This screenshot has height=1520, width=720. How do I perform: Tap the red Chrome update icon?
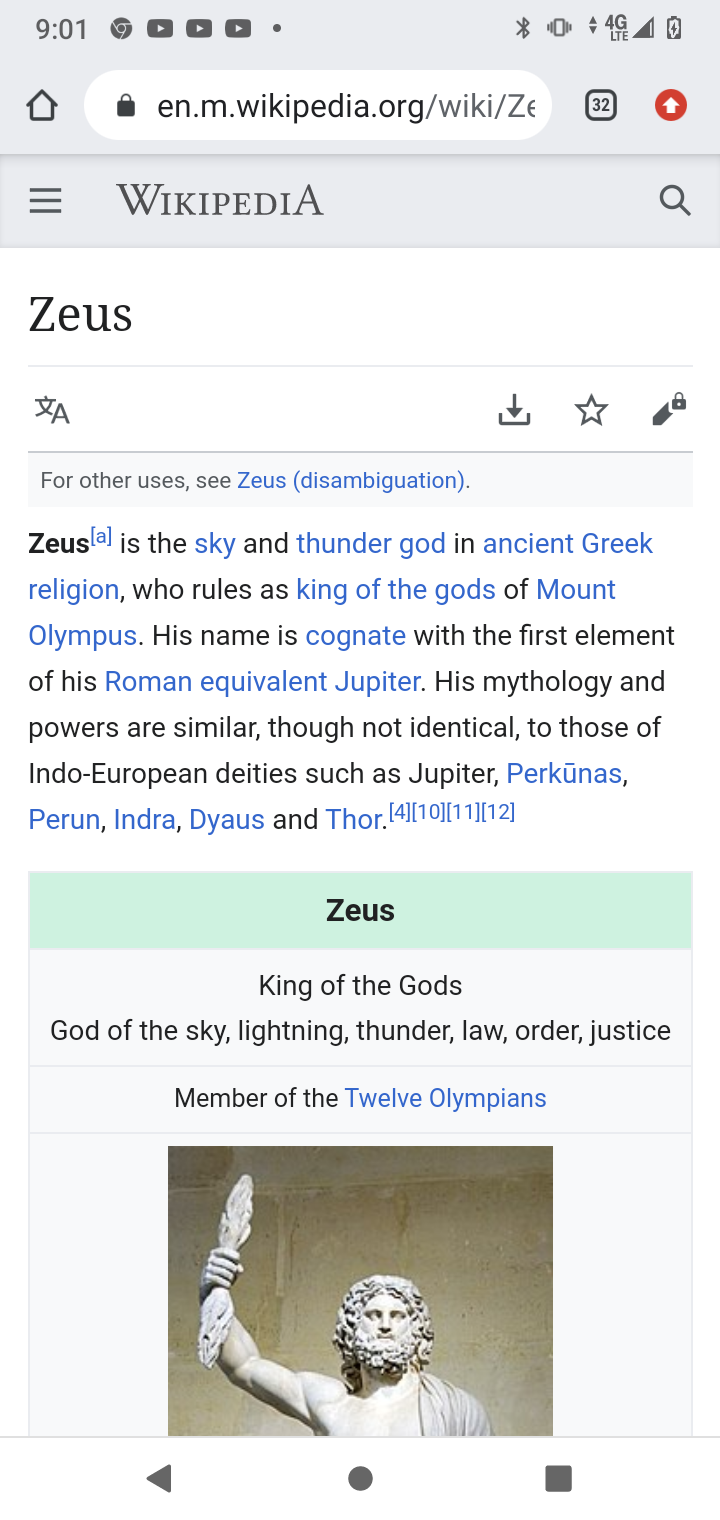point(670,105)
